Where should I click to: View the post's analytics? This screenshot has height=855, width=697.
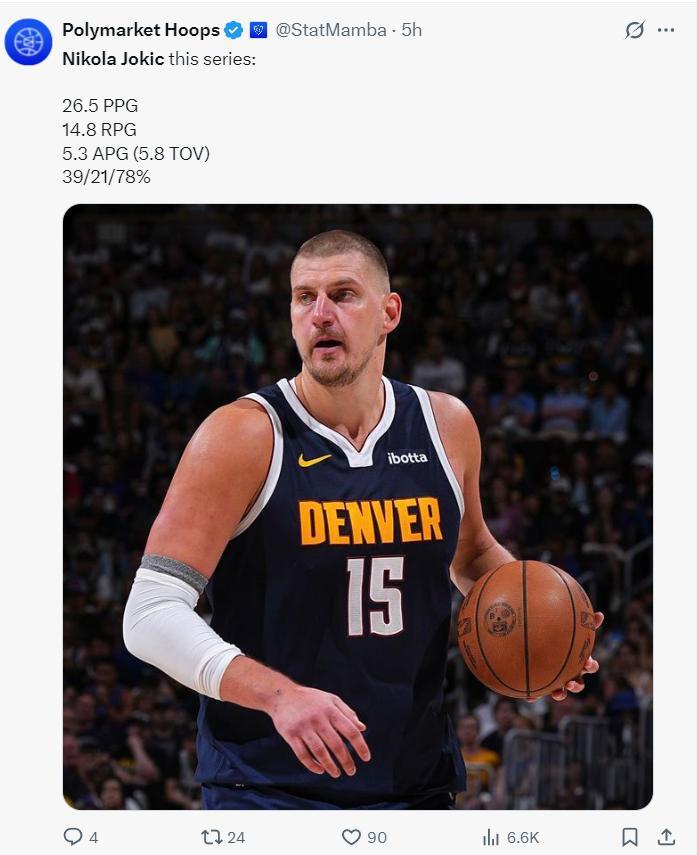[x=491, y=837]
